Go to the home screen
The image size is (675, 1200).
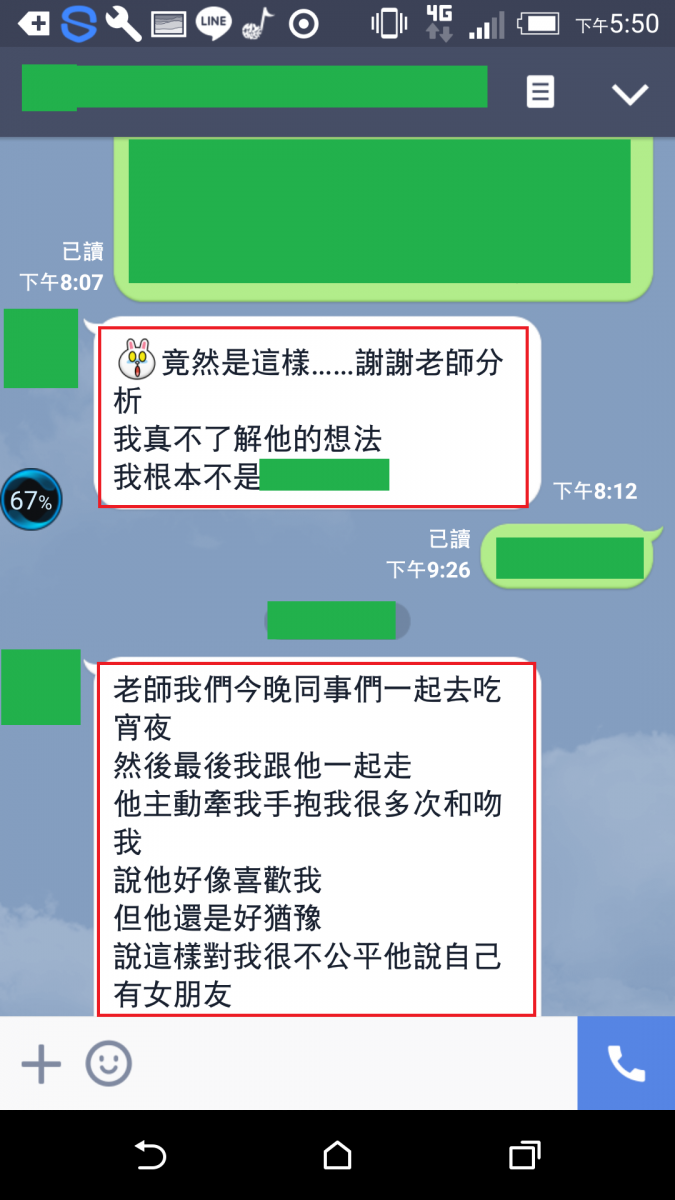(338, 1156)
